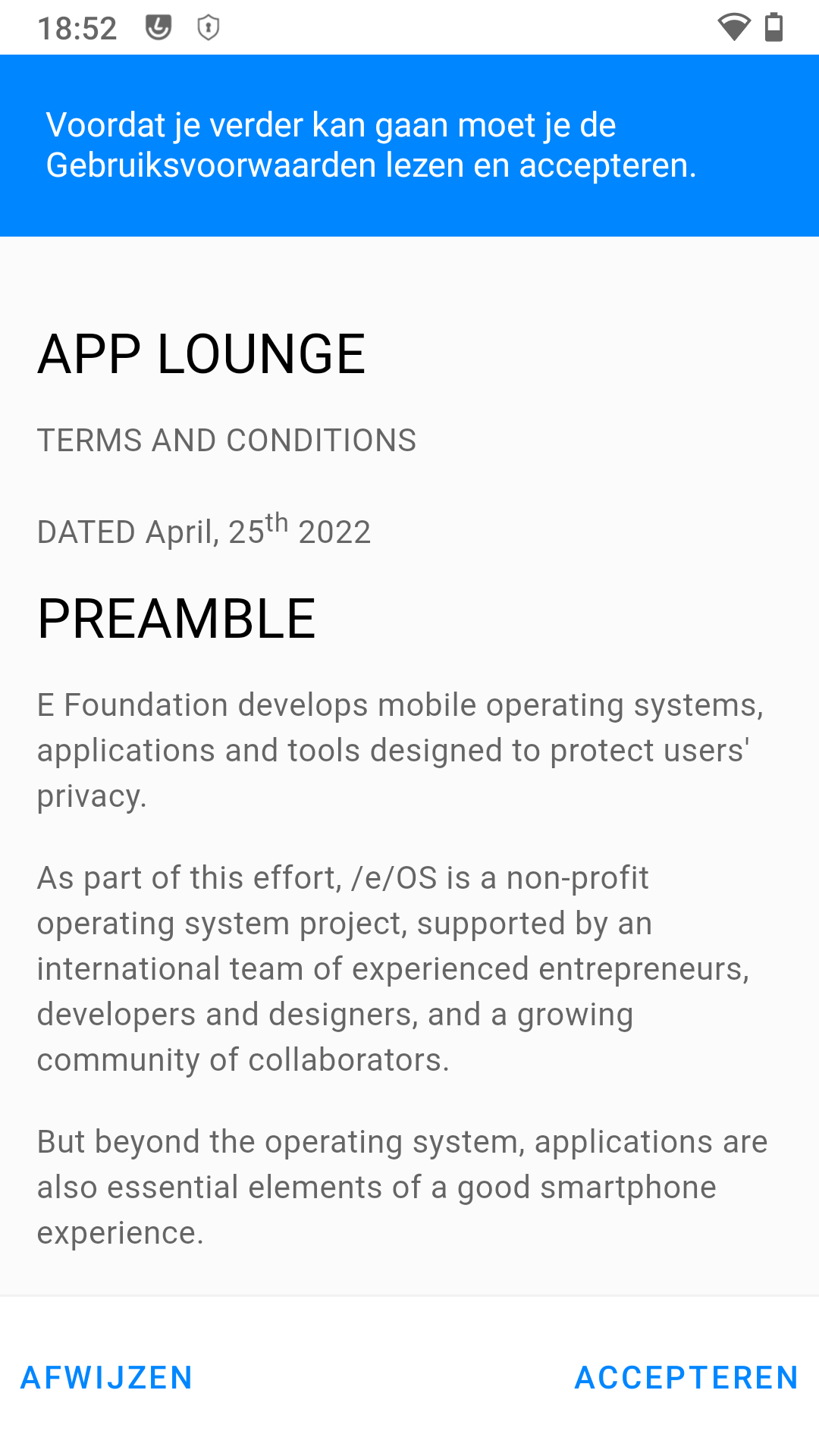This screenshot has width=819, height=1456.
Task: Tap the microG status bar icon
Action: pyautogui.click(x=158, y=27)
